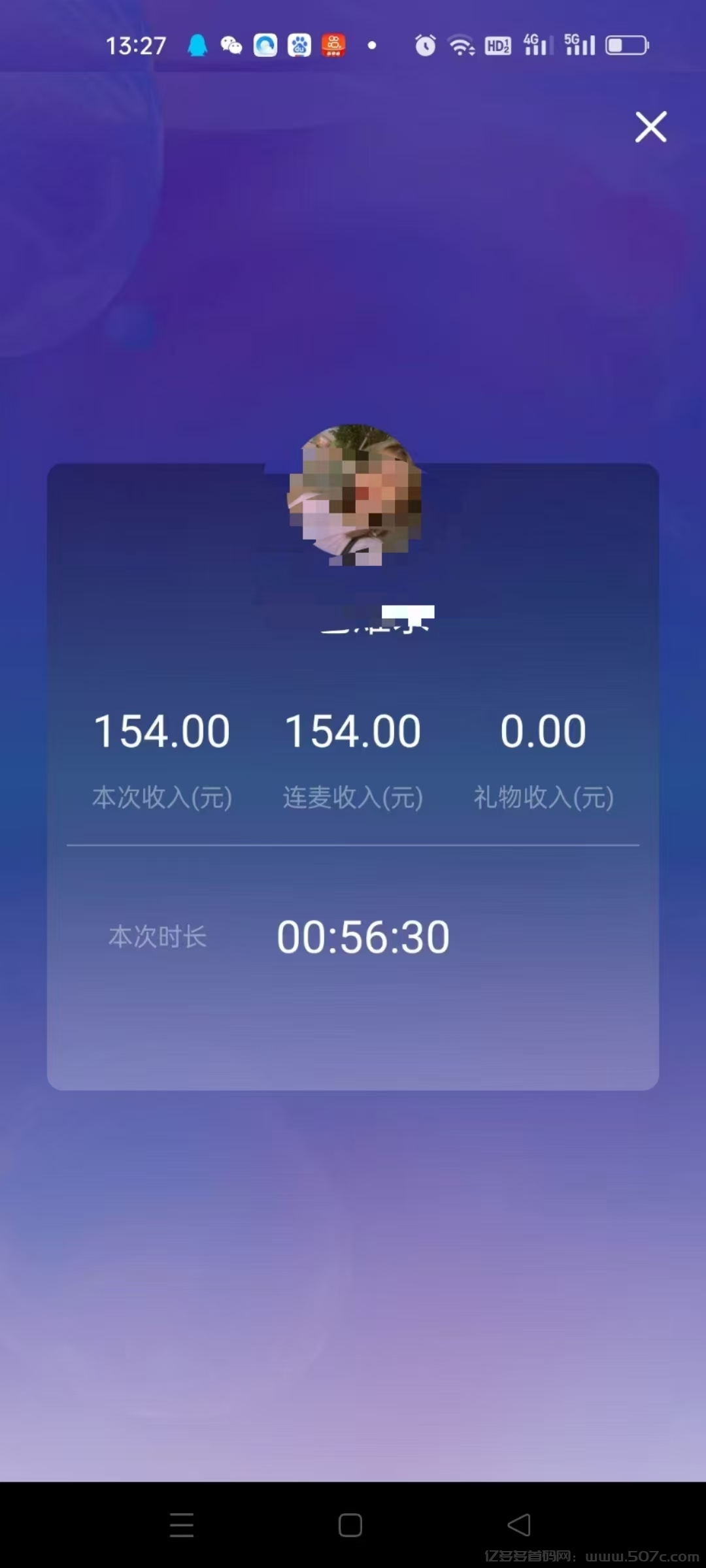Tap the WeChat icon in the status bar
Screen dimensions: 706x1568
tap(232, 45)
